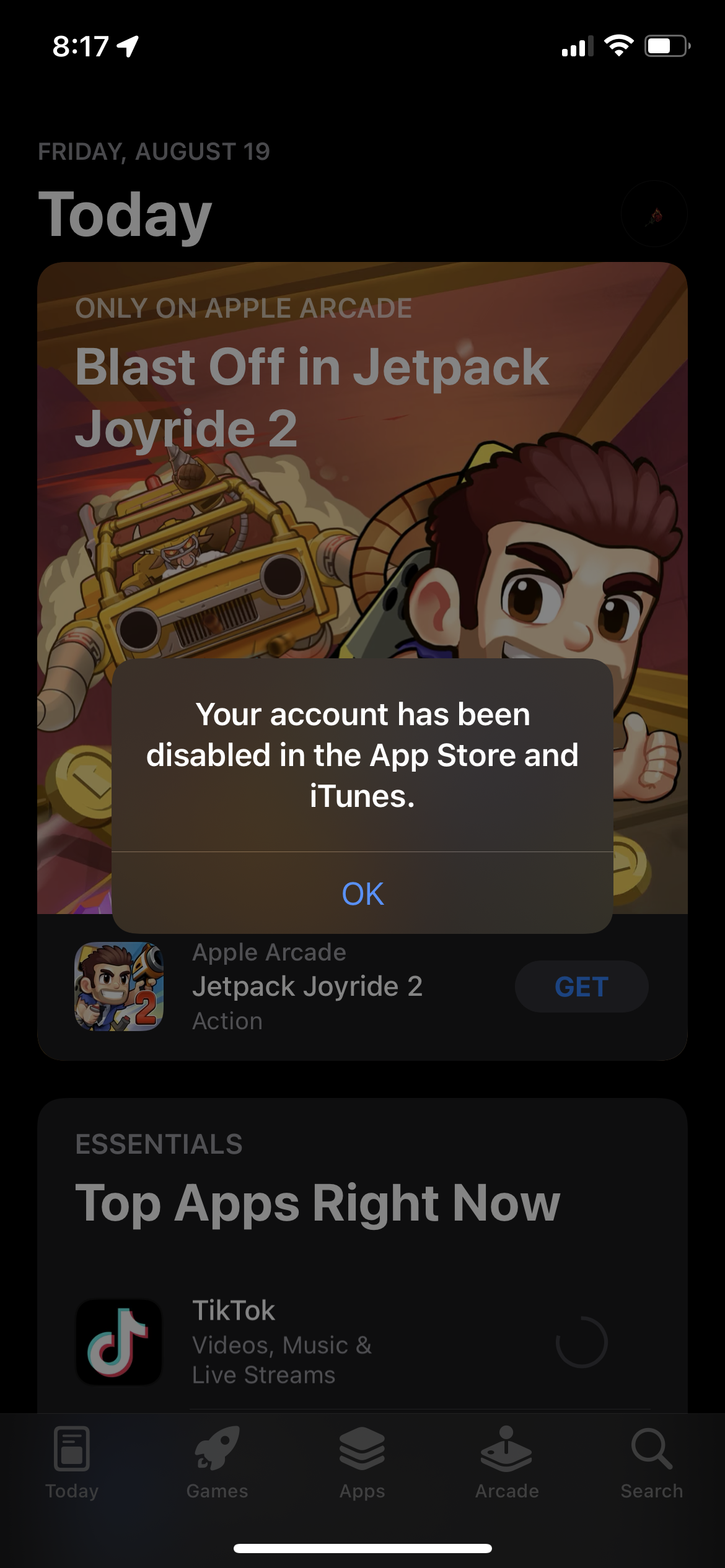Open TikTok in the Essentials list
The height and width of the screenshot is (1568, 725).
click(x=282, y=1342)
